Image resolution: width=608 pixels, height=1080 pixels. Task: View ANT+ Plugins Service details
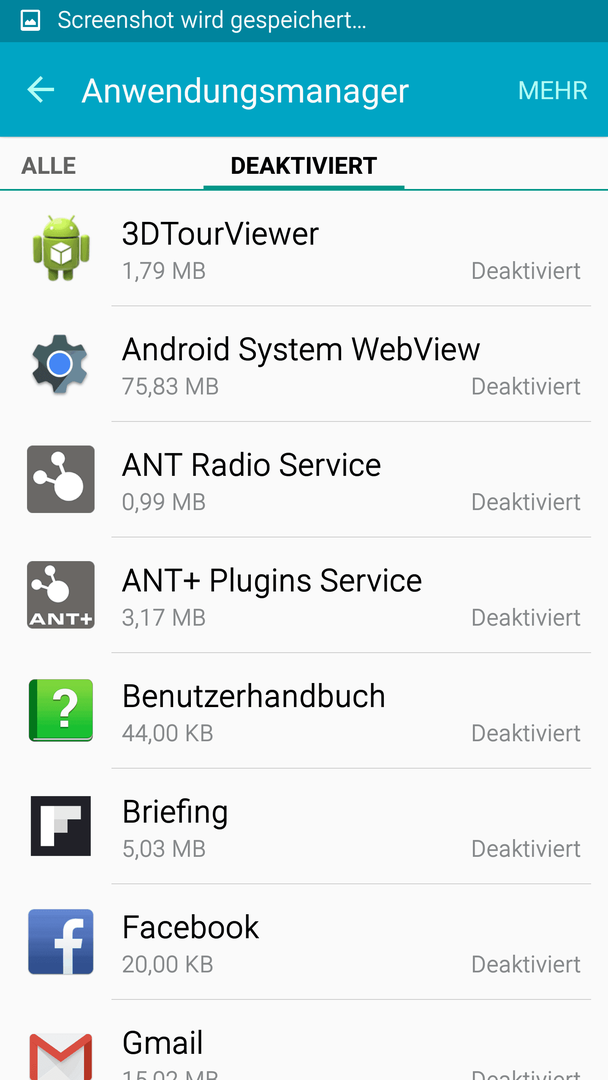304,596
